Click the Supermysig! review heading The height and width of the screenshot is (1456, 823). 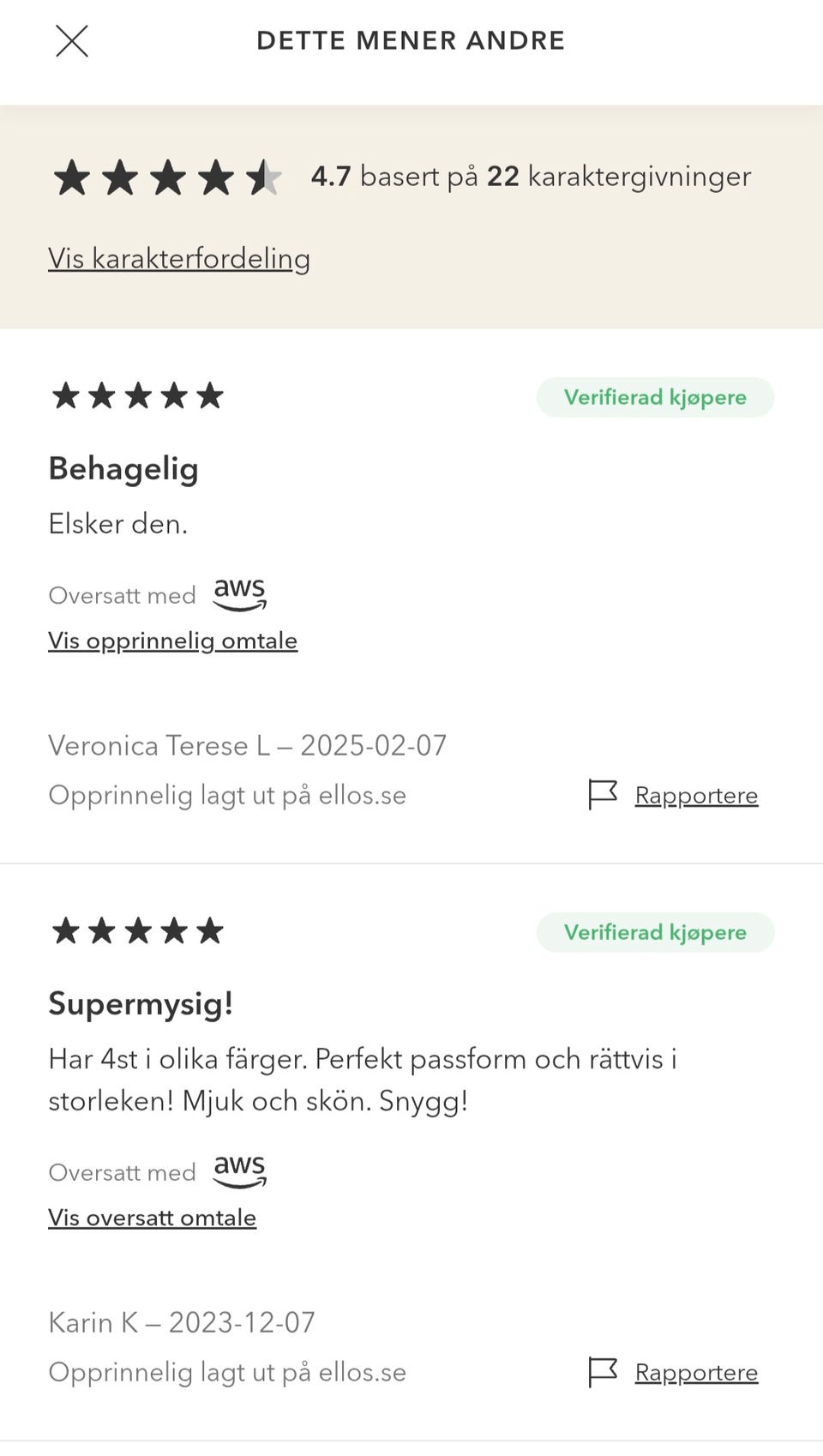point(141,1003)
